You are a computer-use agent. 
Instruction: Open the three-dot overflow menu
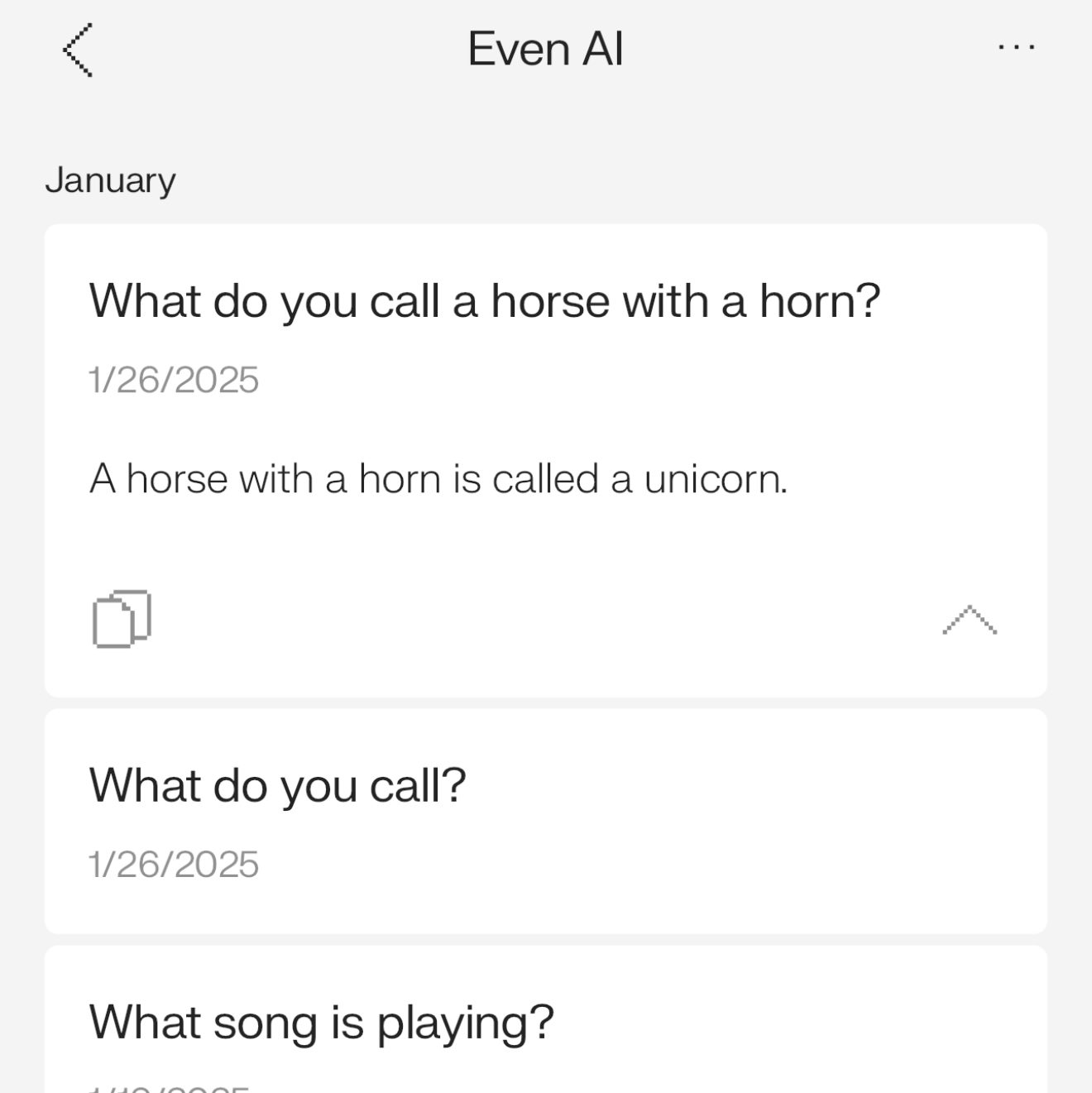pos(1016,48)
